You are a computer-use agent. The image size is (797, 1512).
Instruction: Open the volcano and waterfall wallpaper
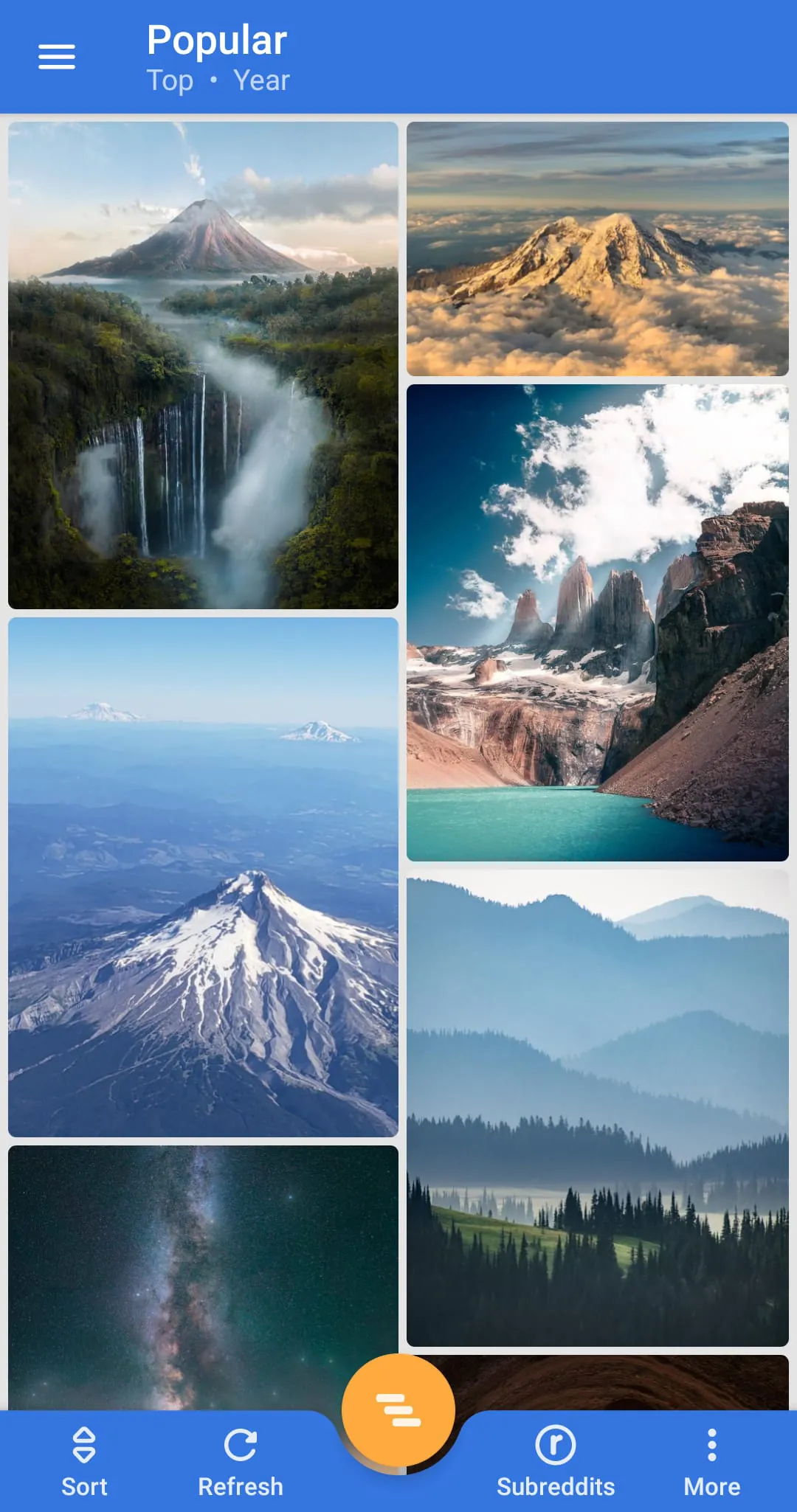tap(203, 365)
